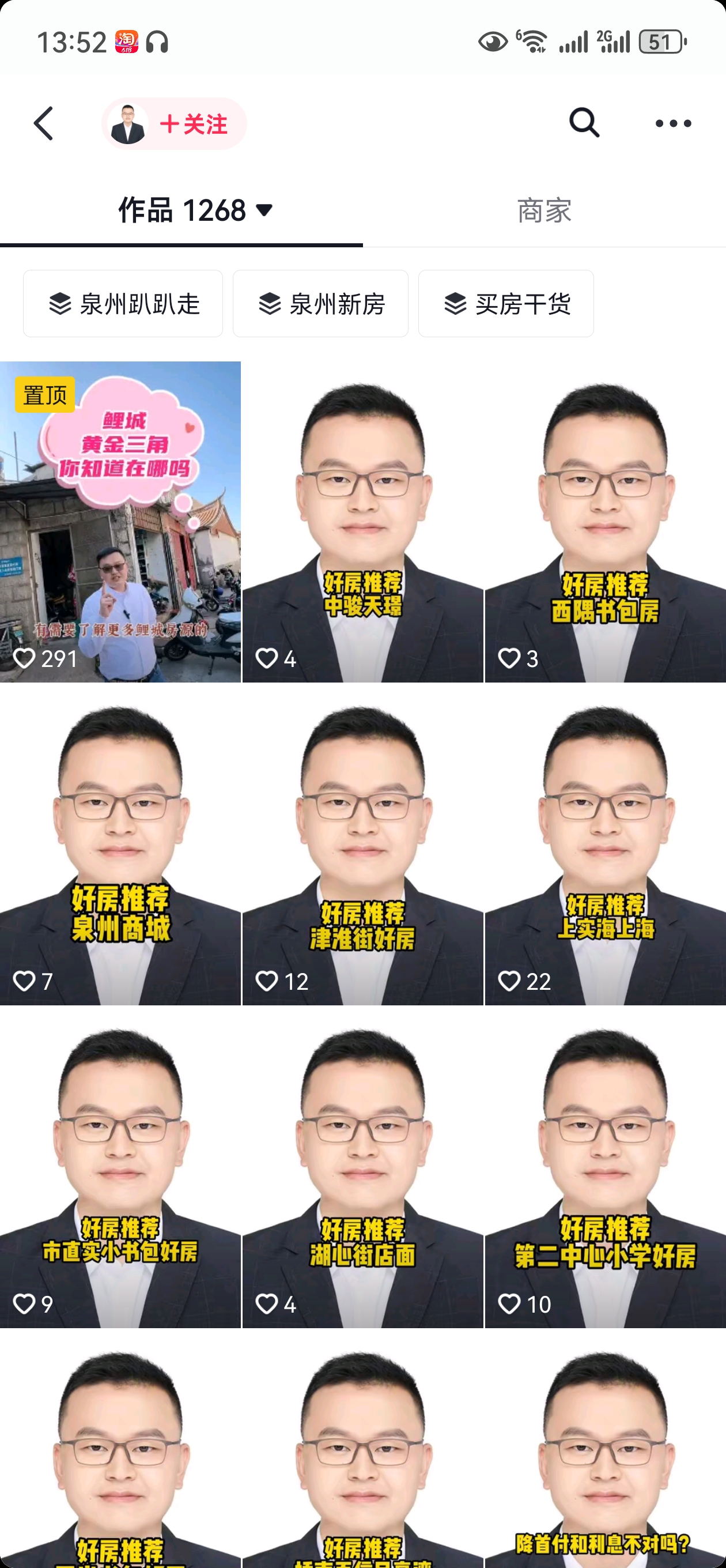The image size is (726, 1568).
Task: Play the 泉州商城 video
Action: pos(120,845)
